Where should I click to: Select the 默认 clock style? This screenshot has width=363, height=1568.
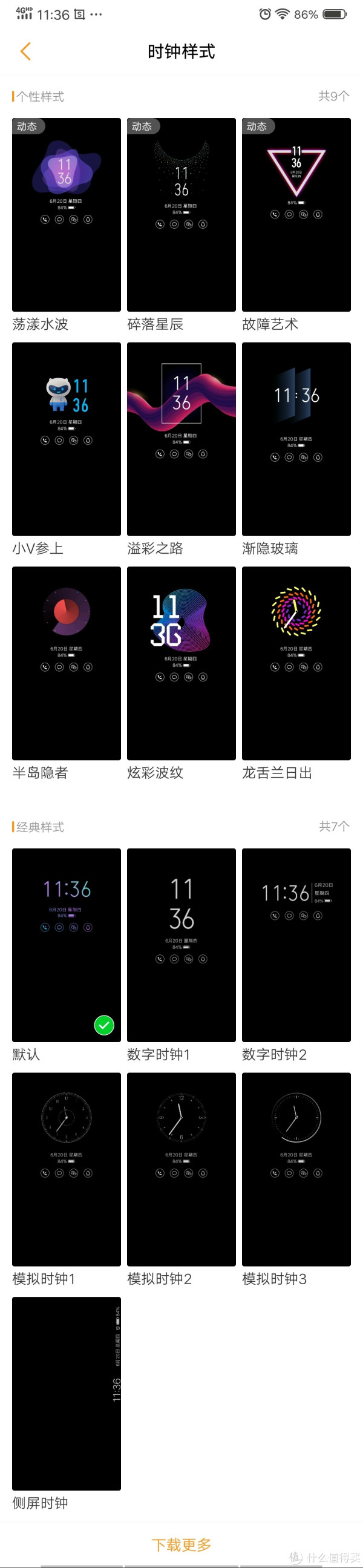67,945
